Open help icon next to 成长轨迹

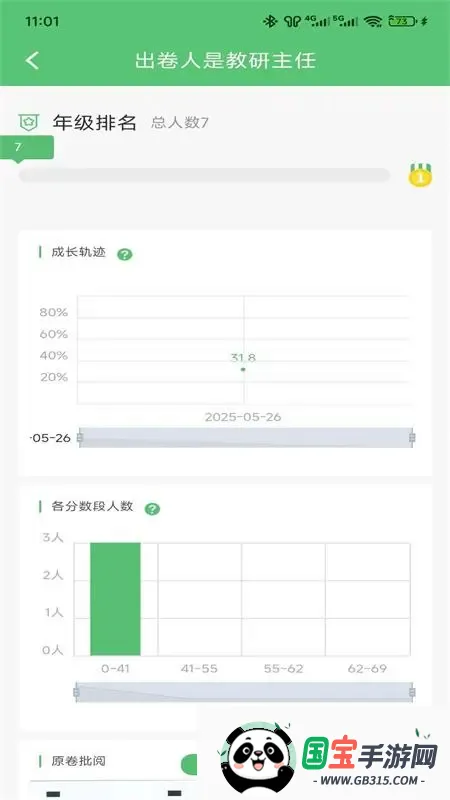click(124, 254)
